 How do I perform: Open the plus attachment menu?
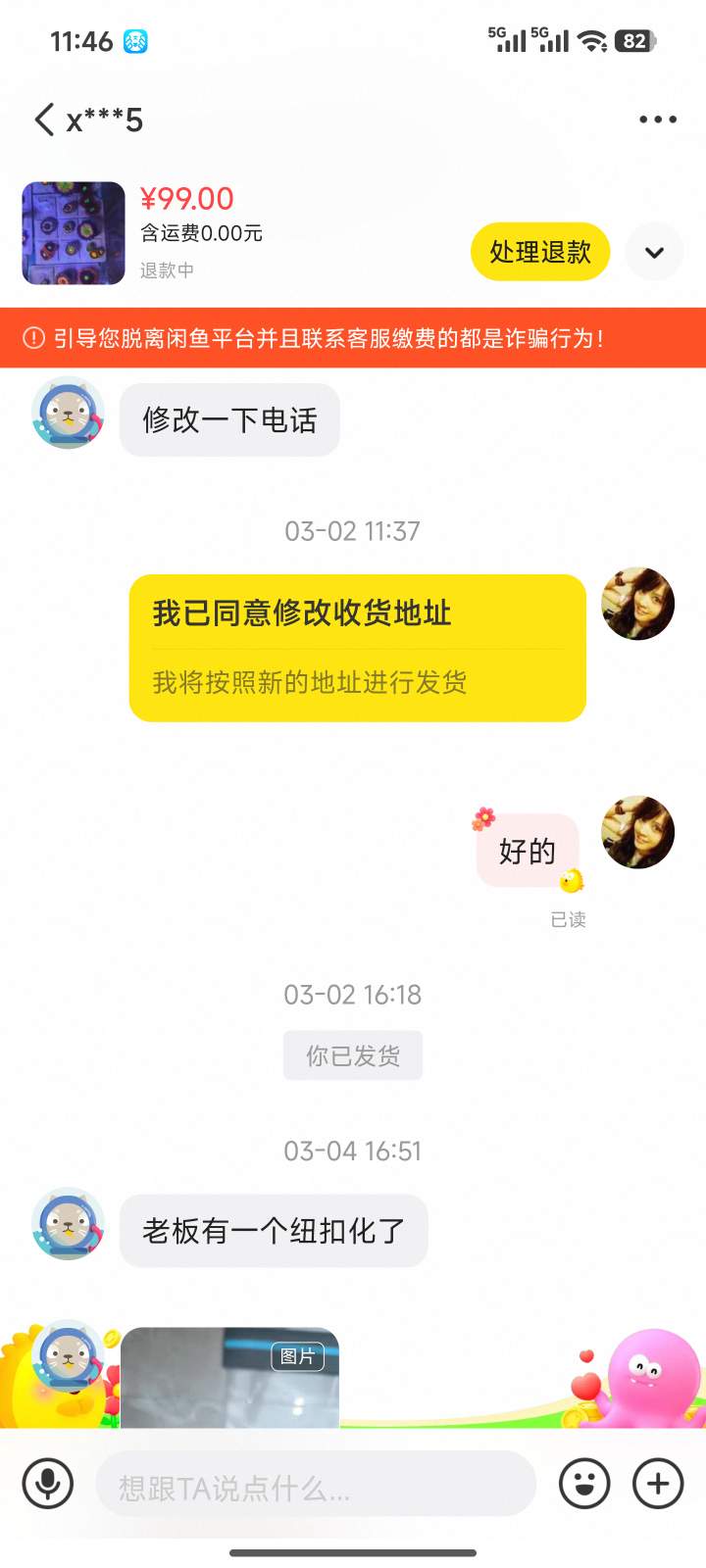point(658,1484)
